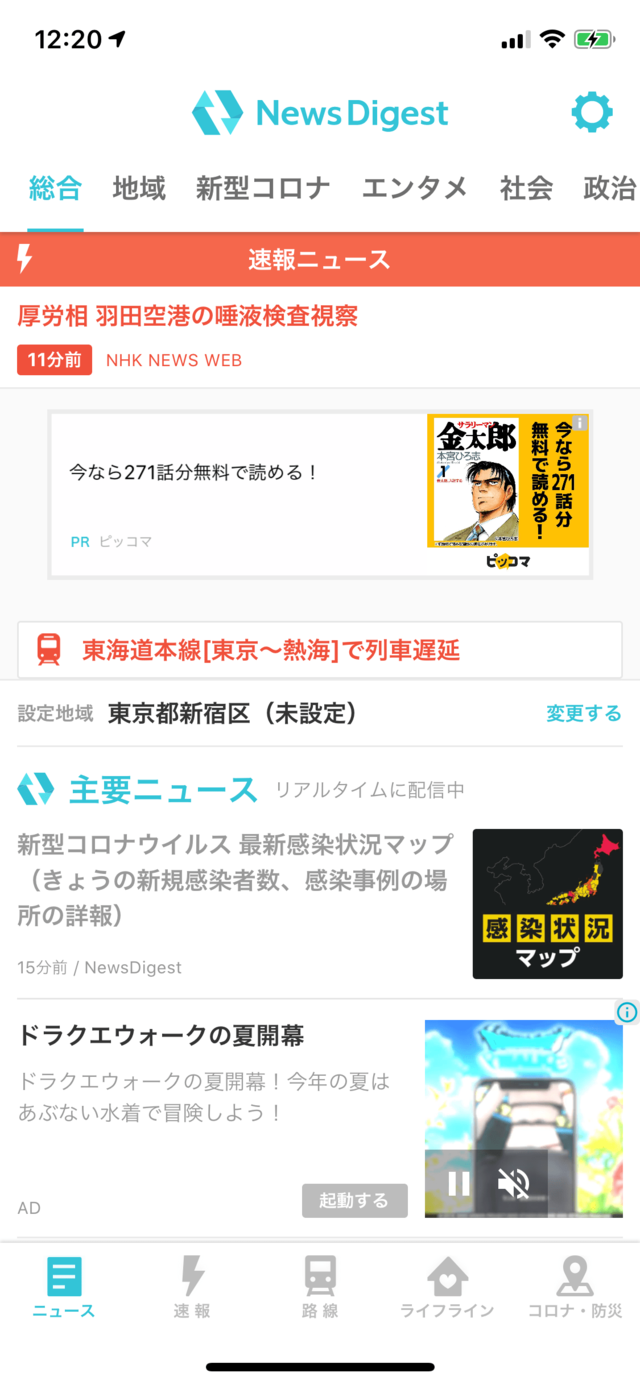Open the ad info icon above the video
Viewport: 640px width, 1385px height.
coord(627,1012)
